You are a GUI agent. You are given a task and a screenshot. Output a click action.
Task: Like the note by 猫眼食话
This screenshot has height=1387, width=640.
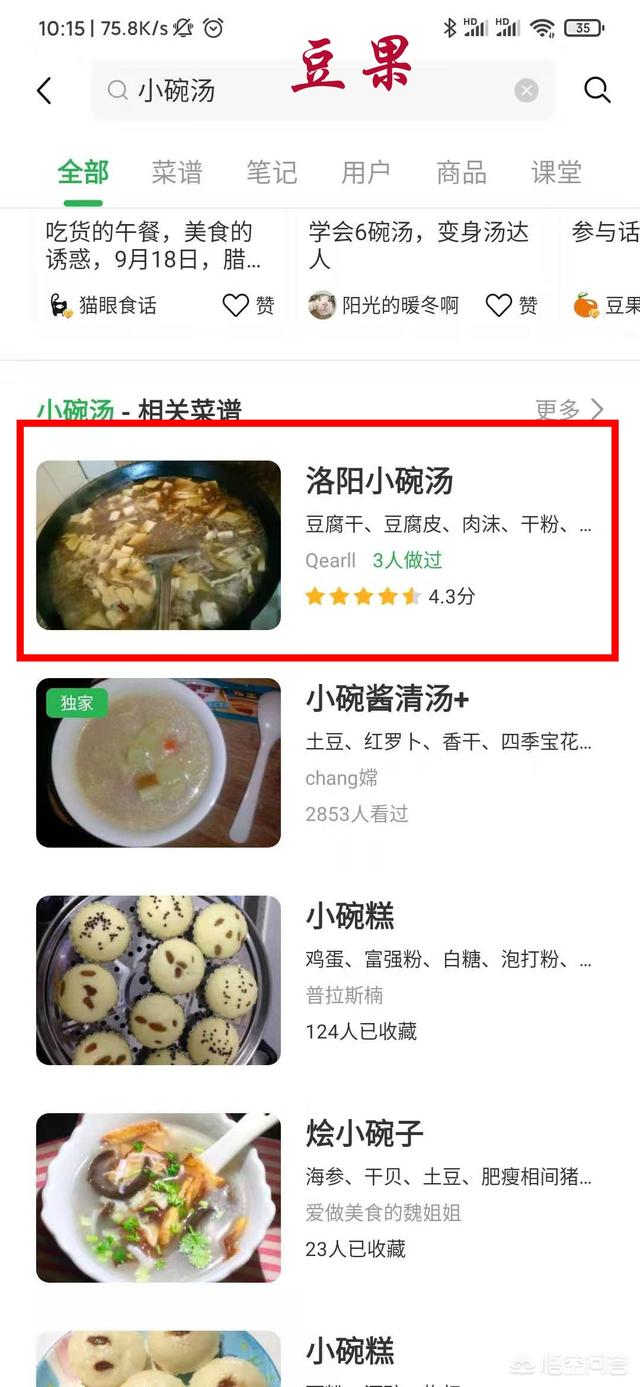[248, 305]
